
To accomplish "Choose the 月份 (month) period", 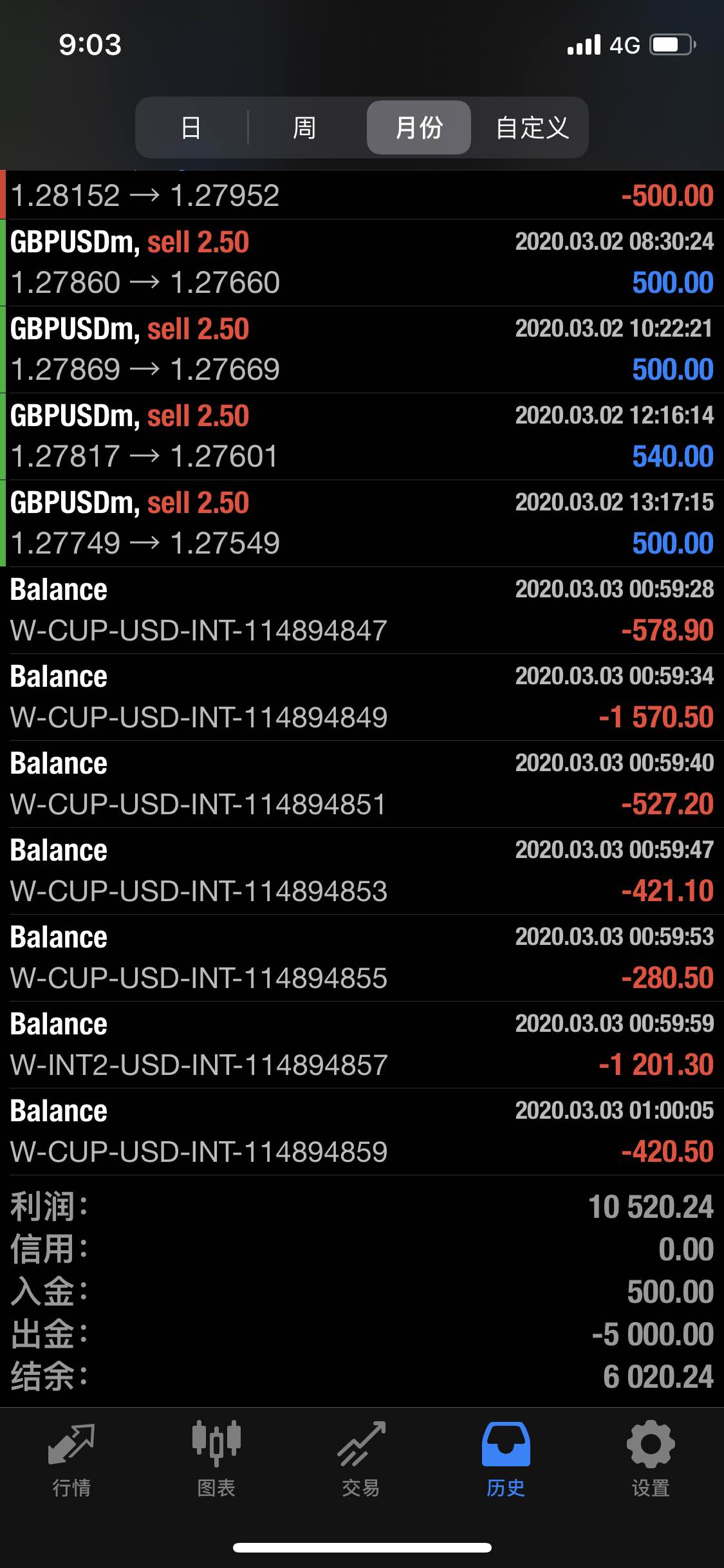I will (419, 127).
